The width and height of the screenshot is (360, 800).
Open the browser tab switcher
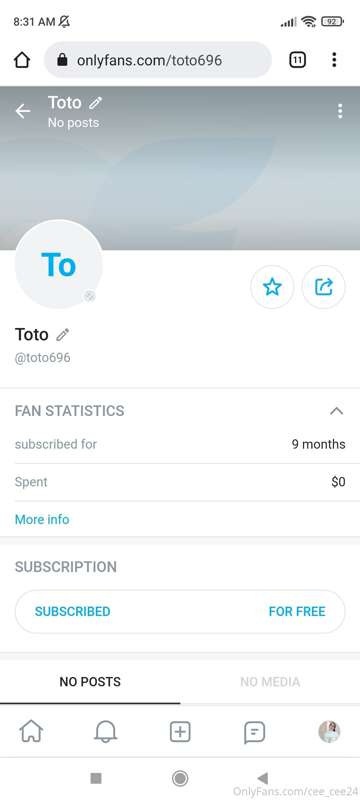tap(297, 60)
